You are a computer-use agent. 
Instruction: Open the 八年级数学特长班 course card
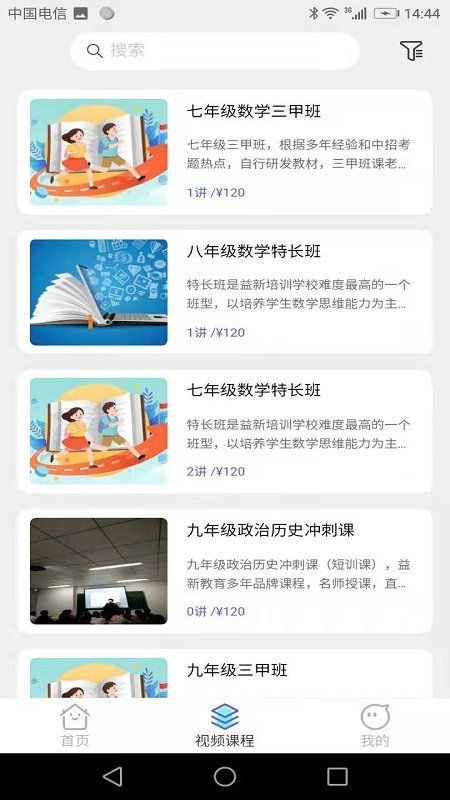[225, 292]
